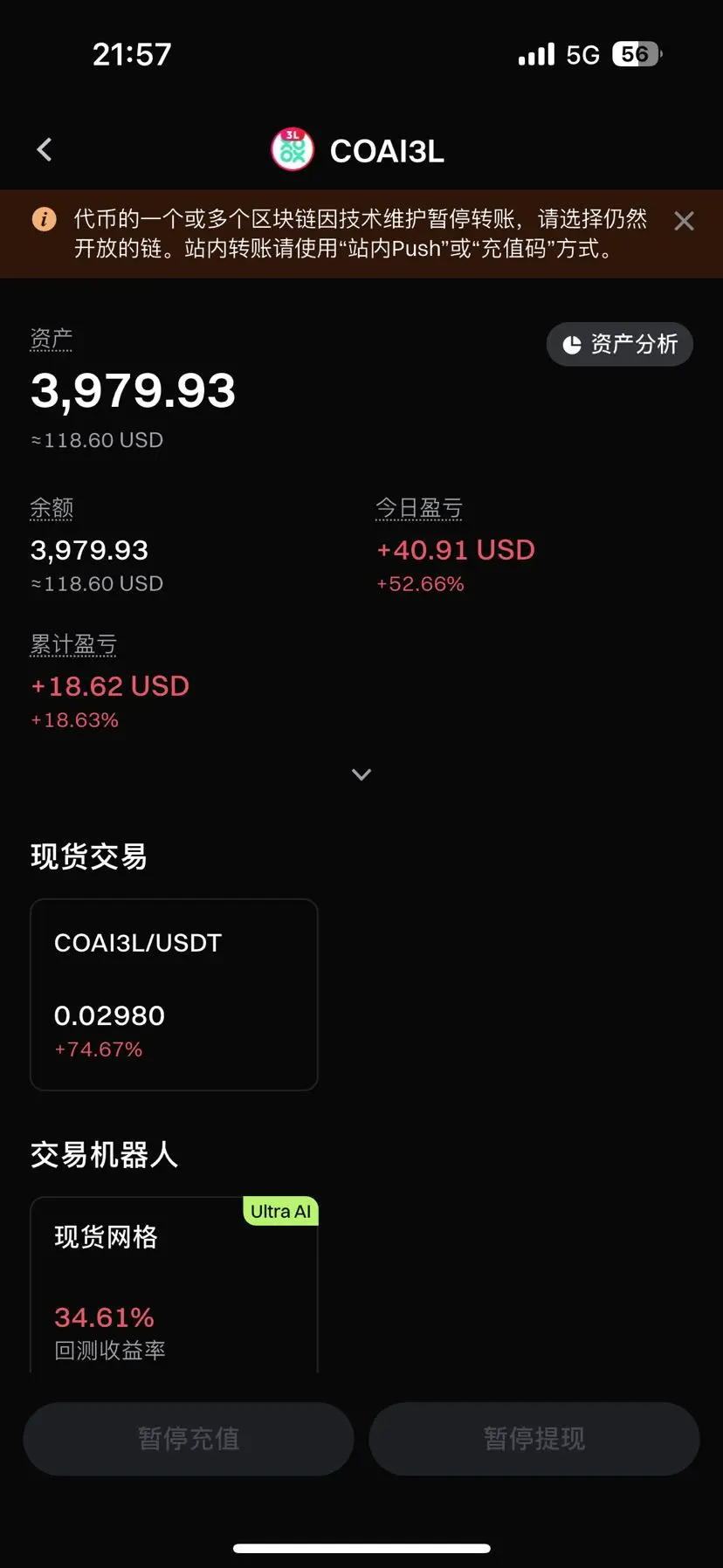The width and height of the screenshot is (723, 1568).
Task: Open the 现货网格 trading bot card
Action: click(174, 1283)
